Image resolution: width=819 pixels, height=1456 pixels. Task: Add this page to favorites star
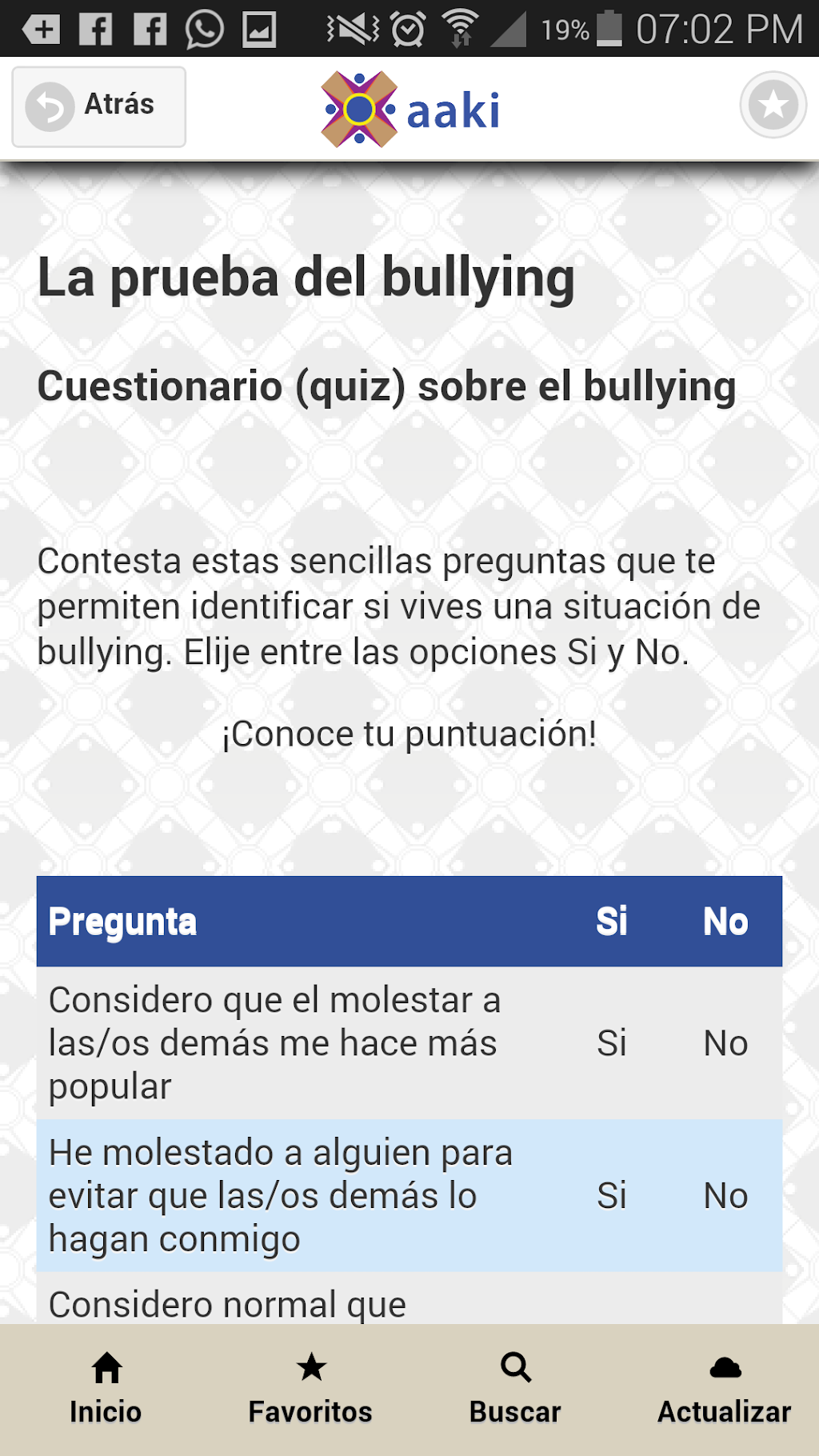point(773,105)
